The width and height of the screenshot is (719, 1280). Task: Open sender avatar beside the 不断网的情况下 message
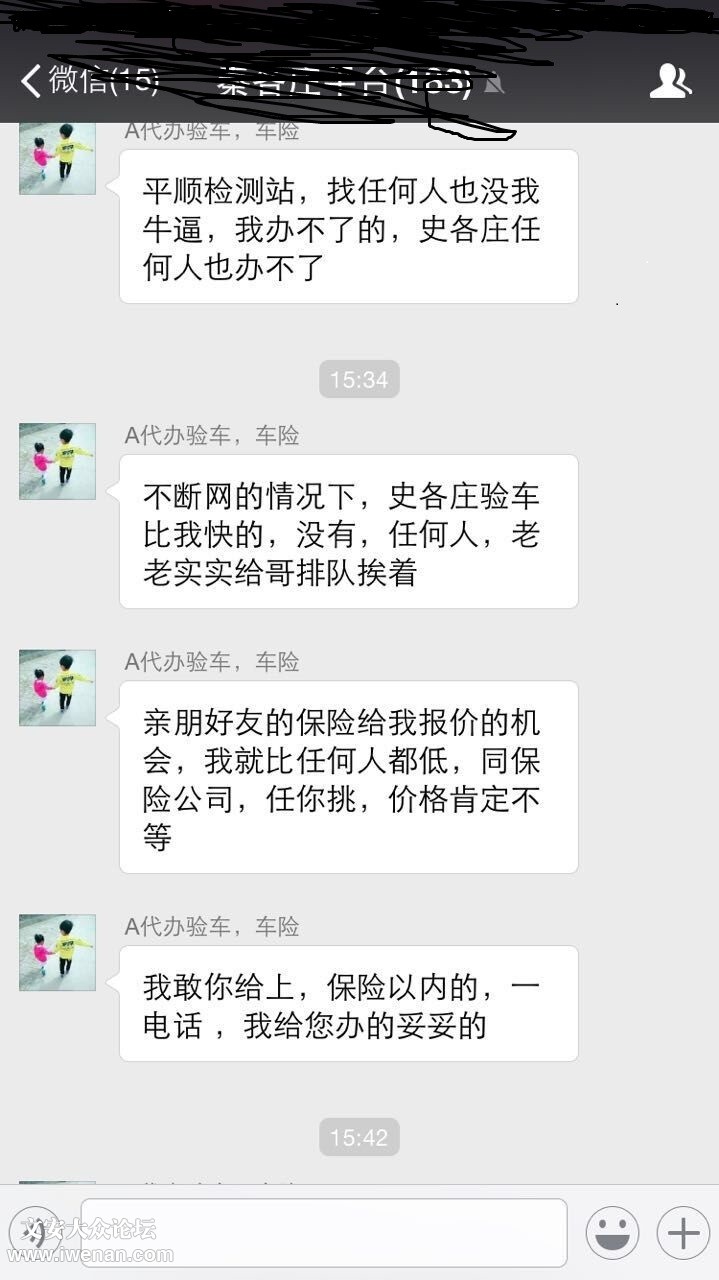click(x=57, y=461)
